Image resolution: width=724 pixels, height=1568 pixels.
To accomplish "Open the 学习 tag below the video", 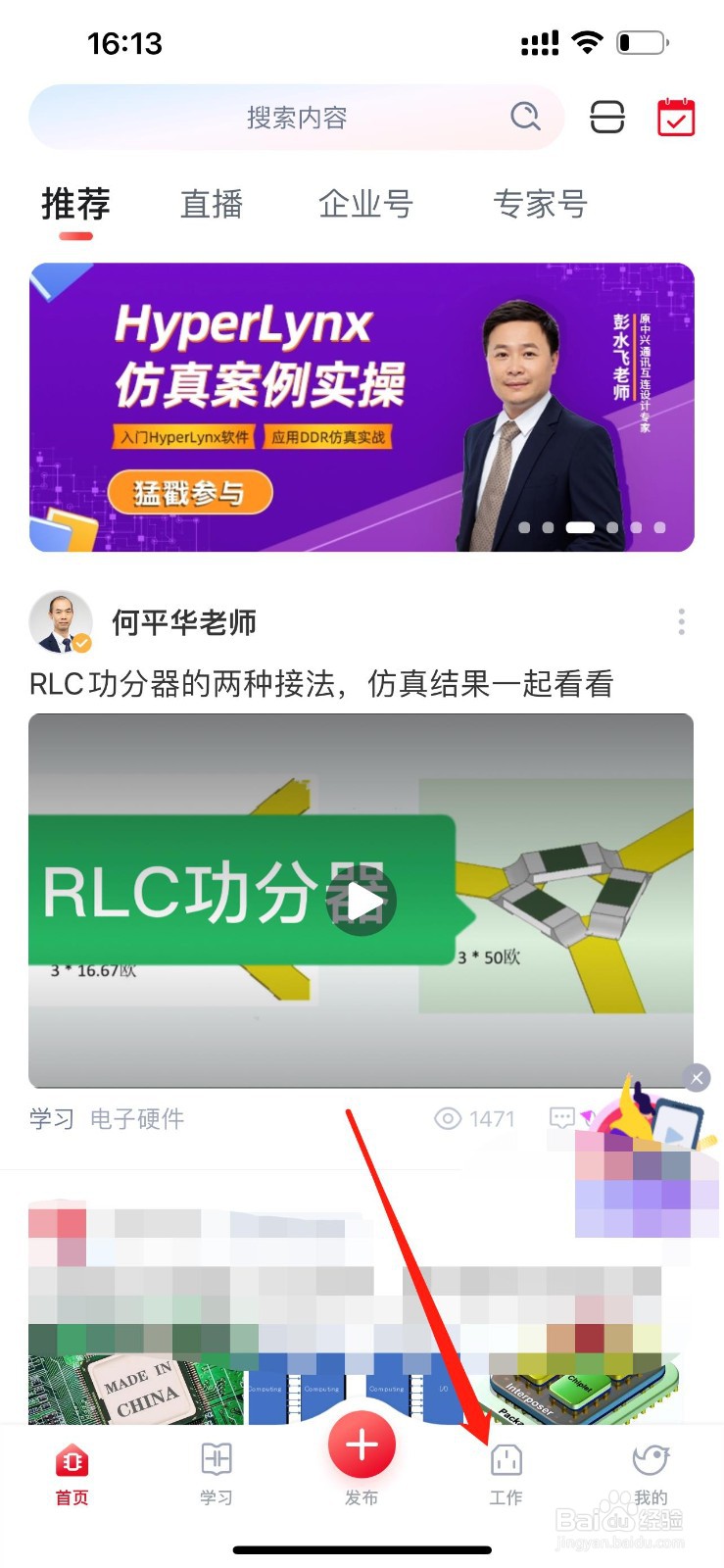I will point(50,1118).
